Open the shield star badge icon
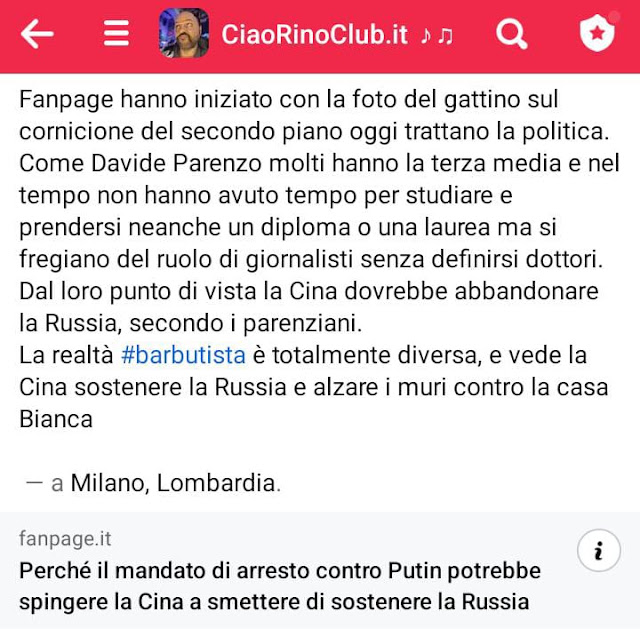The width and height of the screenshot is (640, 629). coord(597,35)
